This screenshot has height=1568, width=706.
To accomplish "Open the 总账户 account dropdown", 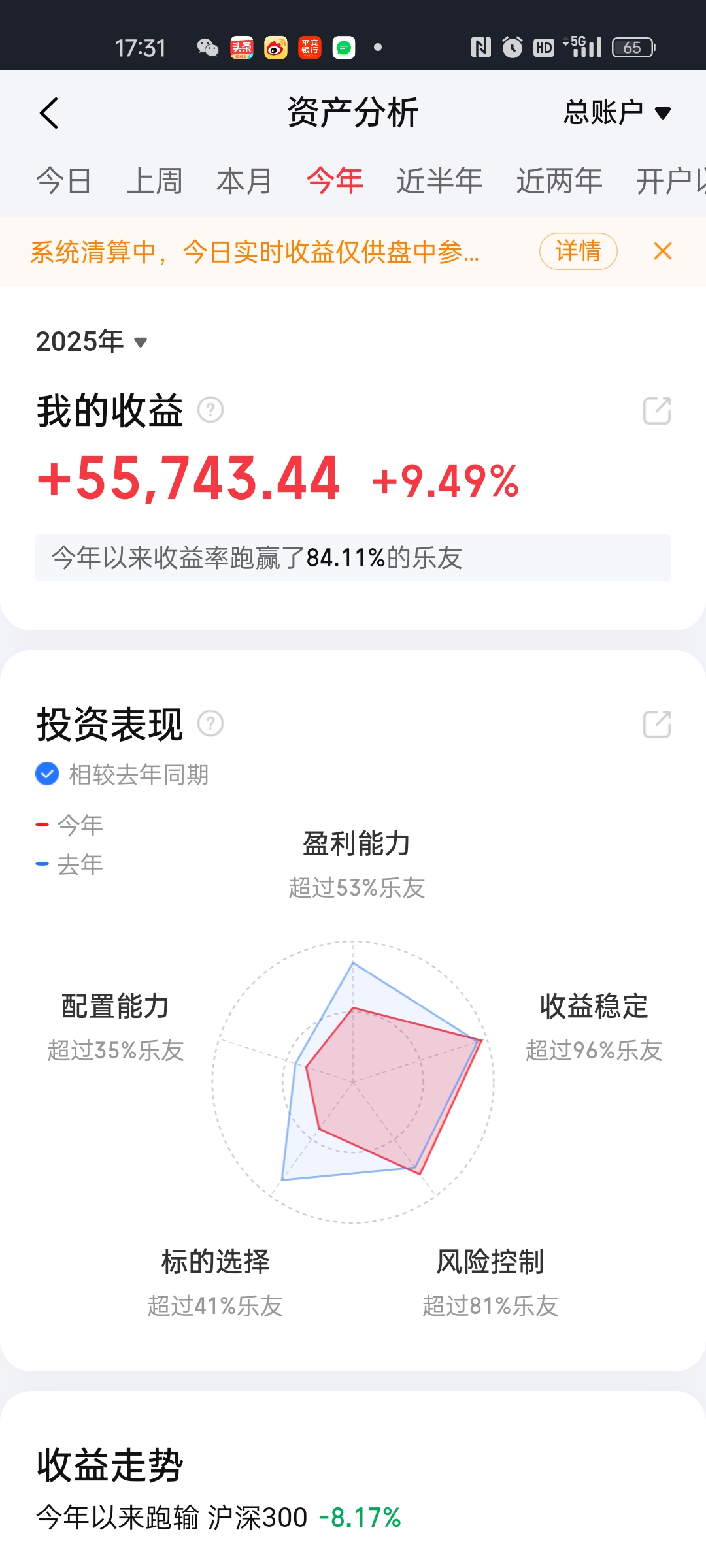I will pos(616,112).
